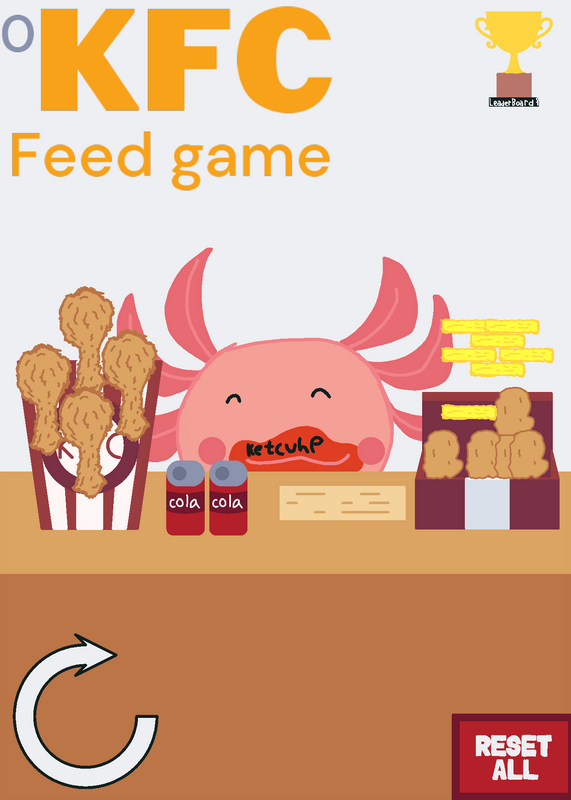This screenshot has height=800, width=571.
Task: Tap the RESET ALL button
Action: (511, 757)
